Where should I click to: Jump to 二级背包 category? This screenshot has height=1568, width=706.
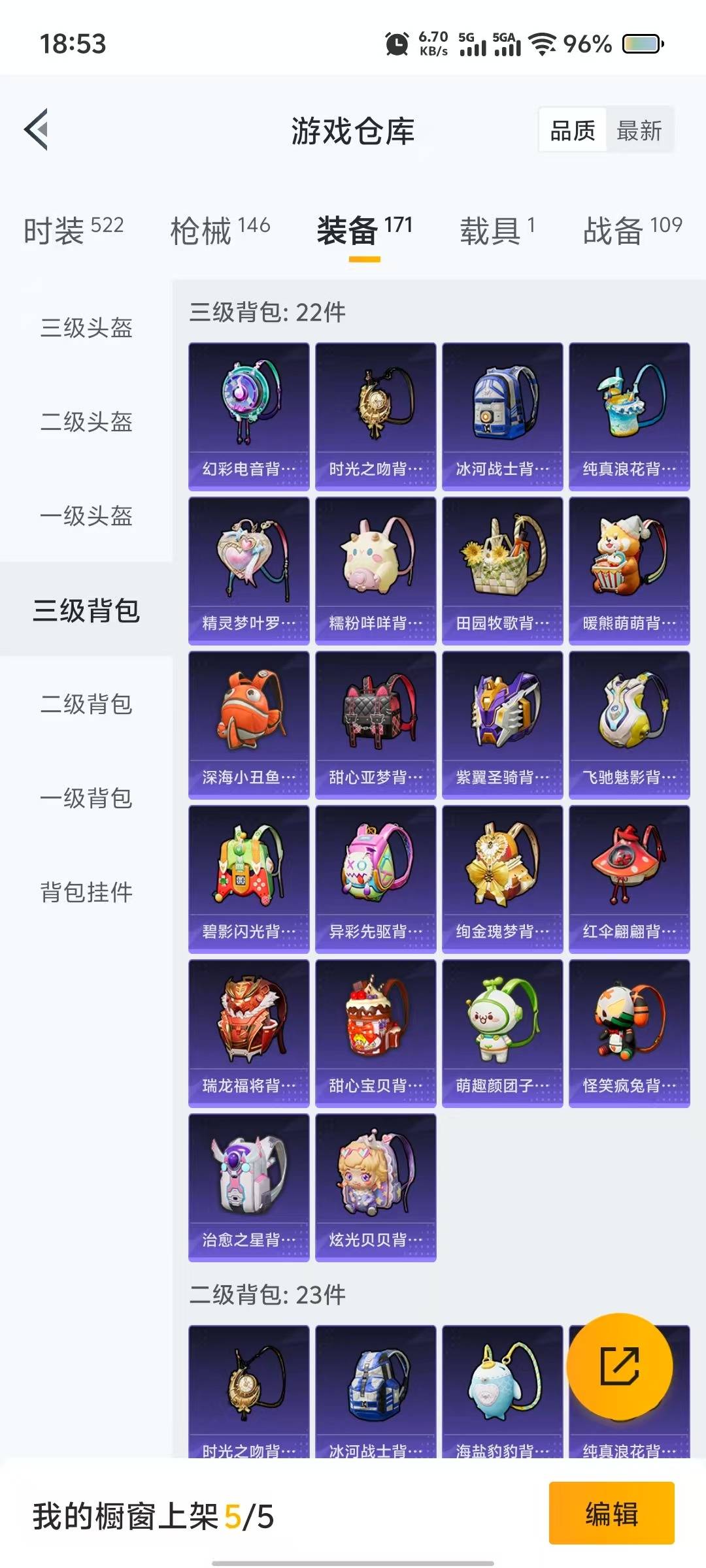86,704
